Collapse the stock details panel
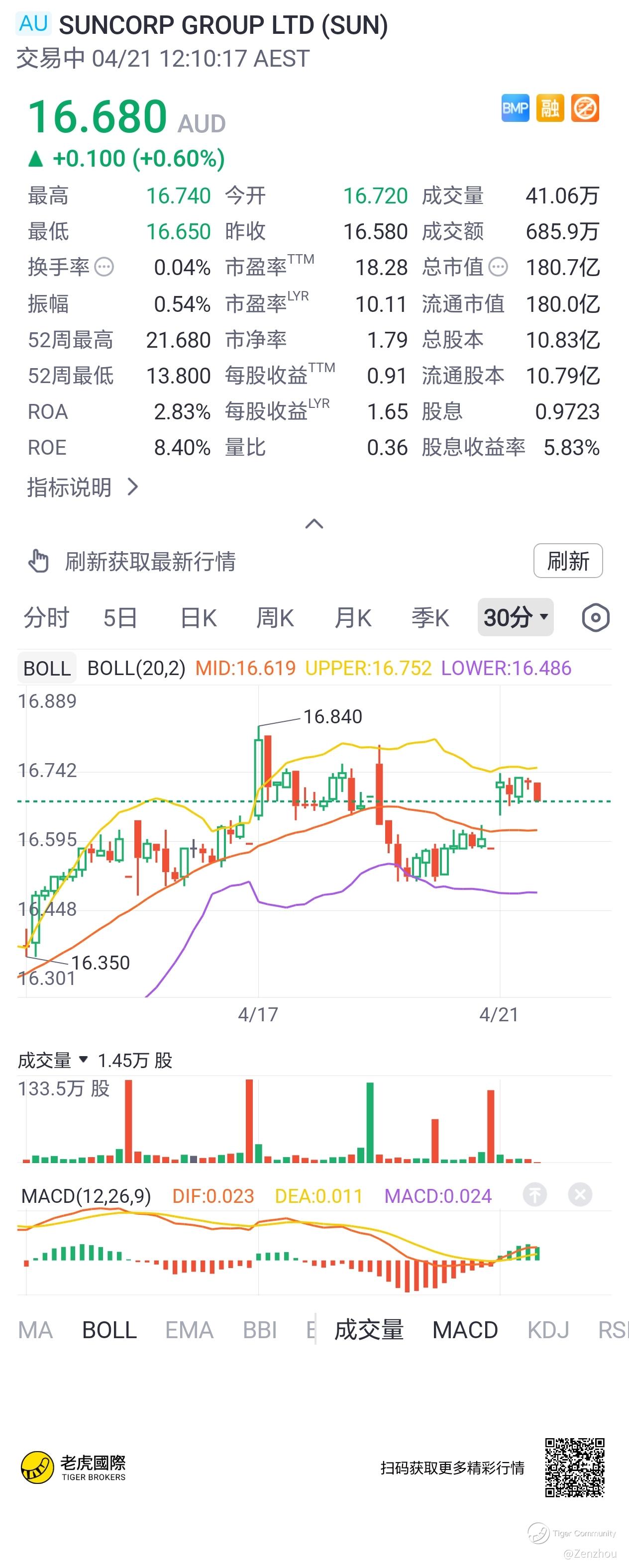629x1568 pixels. (314, 524)
